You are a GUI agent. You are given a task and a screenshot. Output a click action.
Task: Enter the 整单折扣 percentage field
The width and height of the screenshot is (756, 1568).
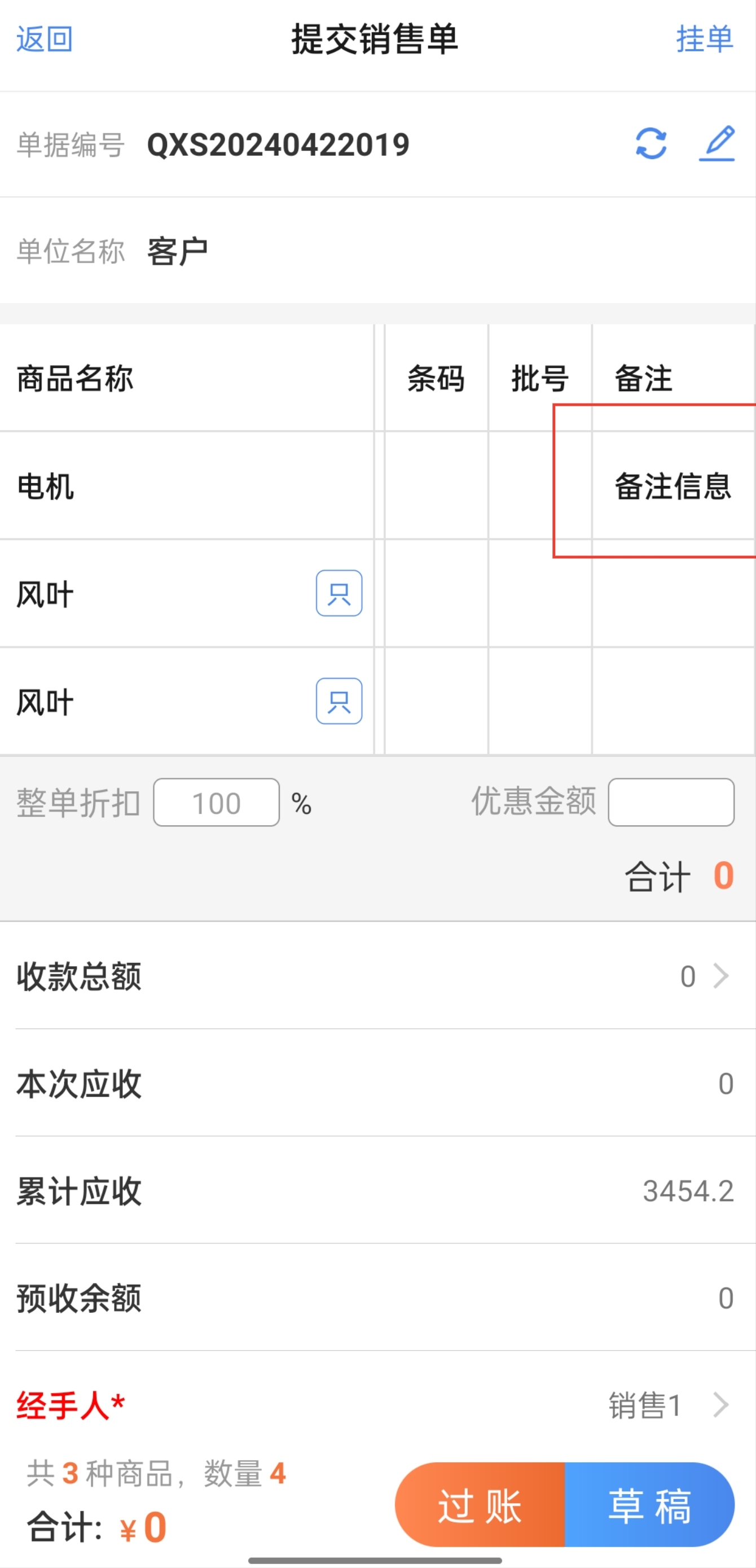217,803
